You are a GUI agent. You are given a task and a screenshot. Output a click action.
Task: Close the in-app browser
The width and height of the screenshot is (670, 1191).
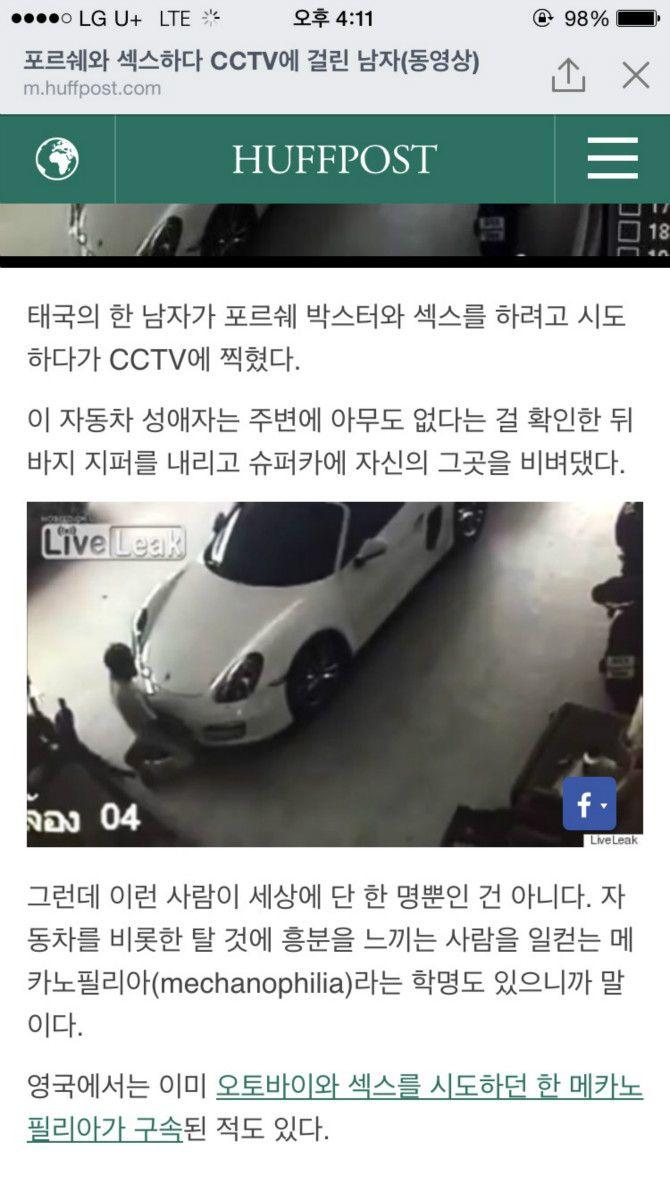(x=636, y=75)
